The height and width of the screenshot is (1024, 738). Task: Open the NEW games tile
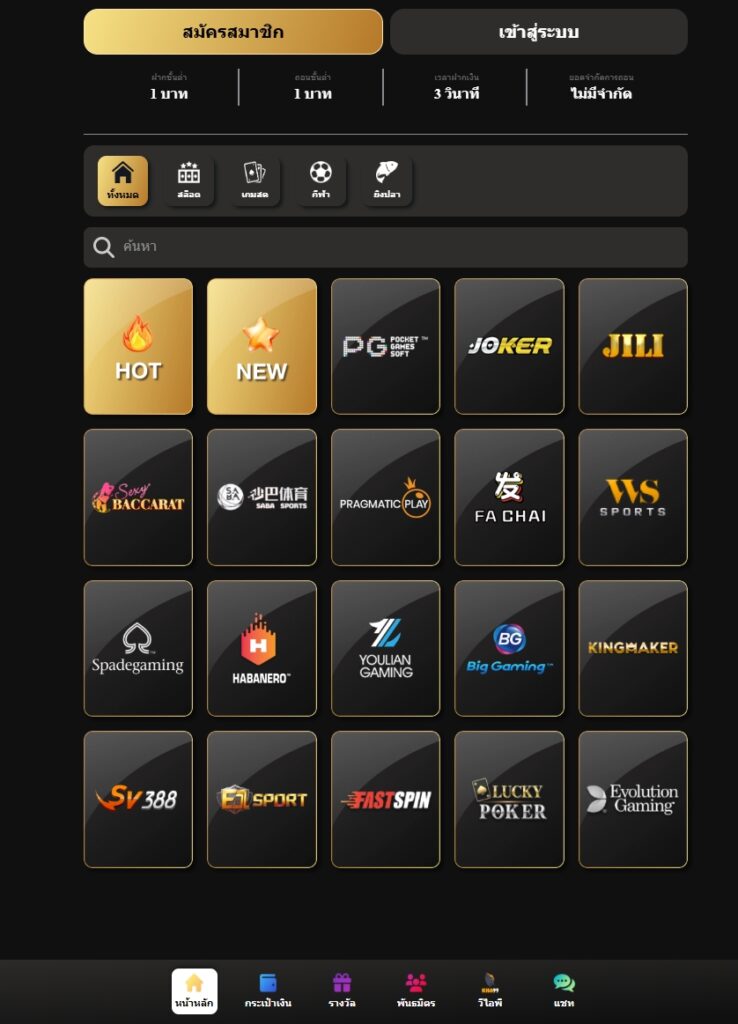pyautogui.click(x=262, y=346)
